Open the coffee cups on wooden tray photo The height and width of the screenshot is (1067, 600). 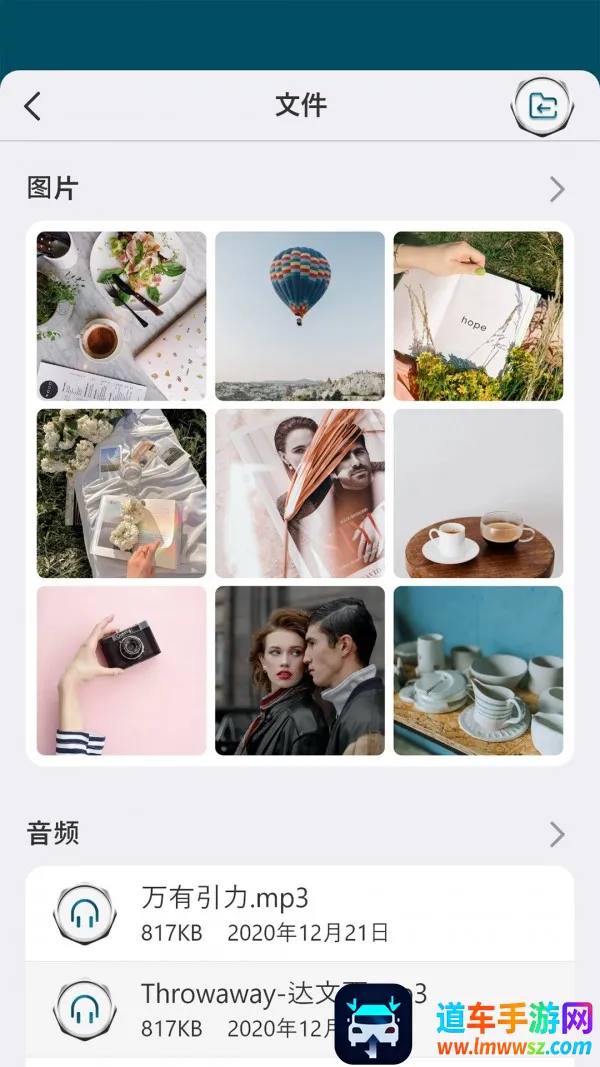point(478,493)
